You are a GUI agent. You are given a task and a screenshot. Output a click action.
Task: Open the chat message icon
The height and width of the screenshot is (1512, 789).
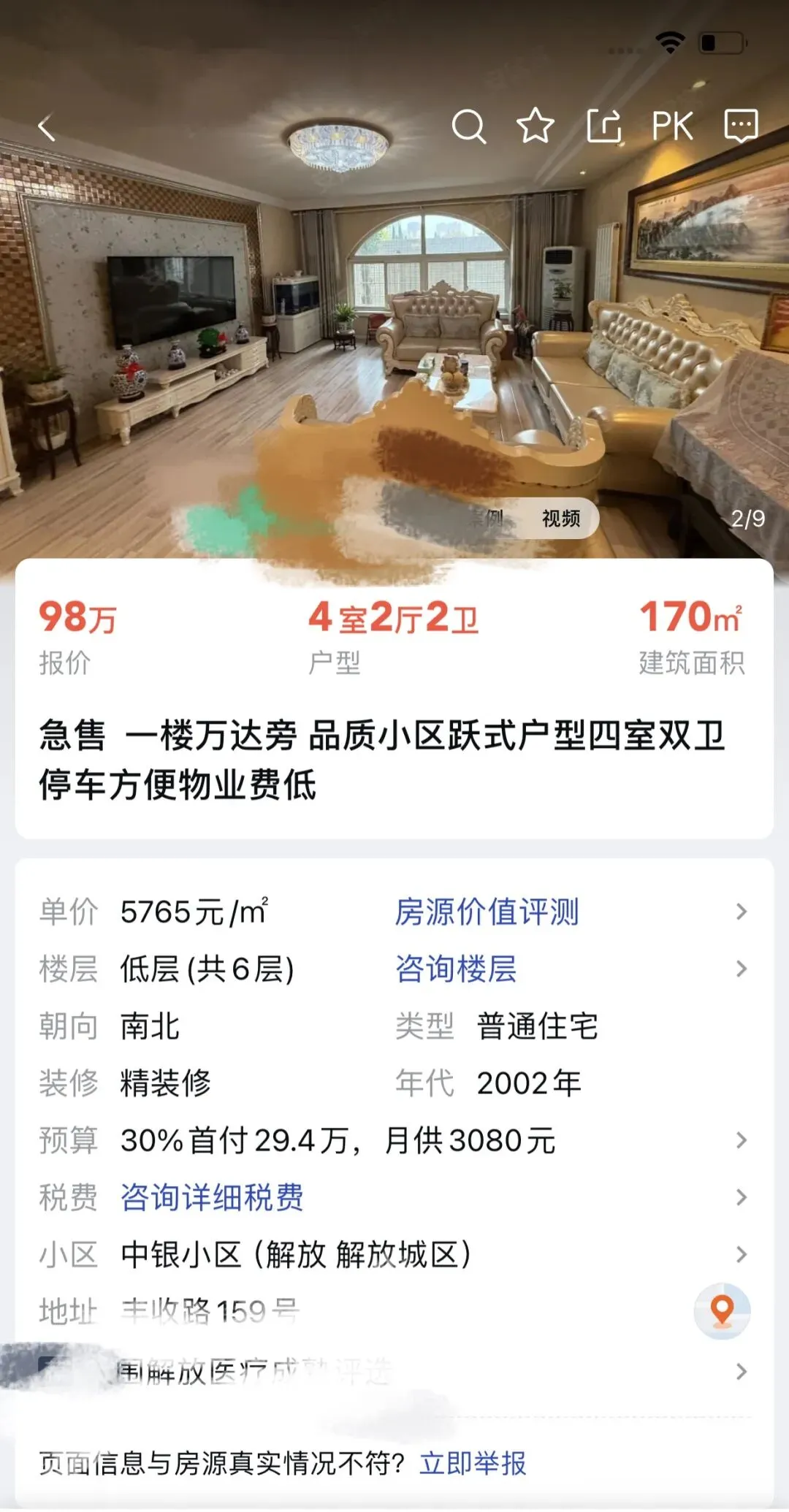click(x=741, y=127)
